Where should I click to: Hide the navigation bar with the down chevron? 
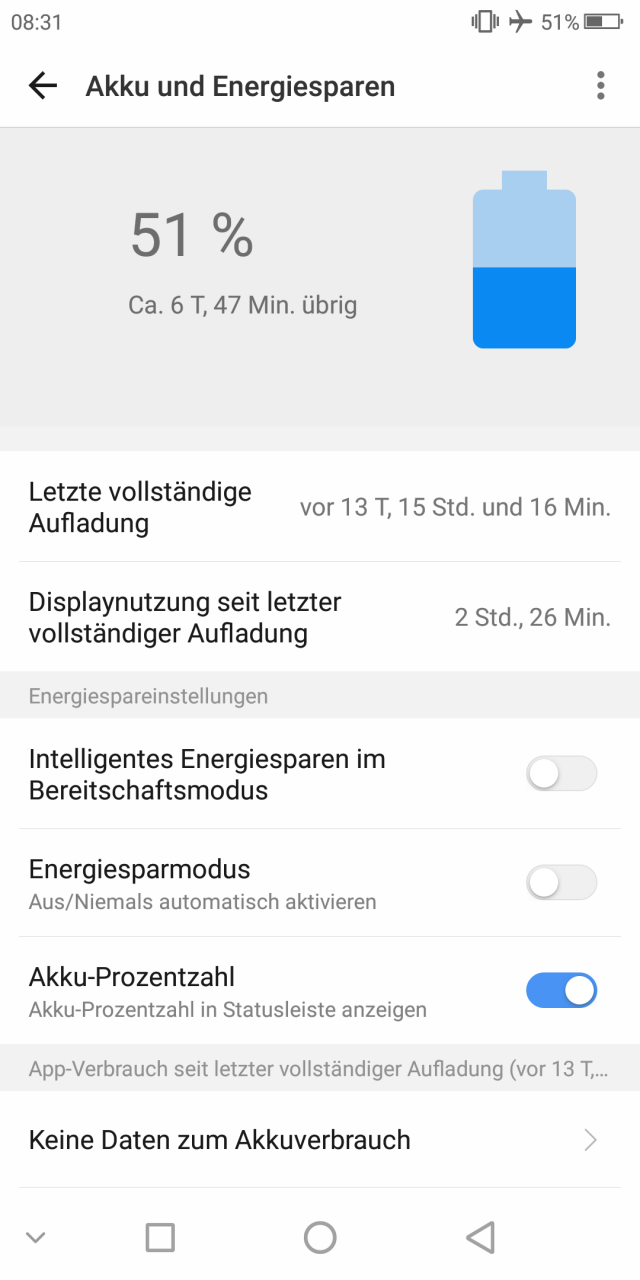pos(36,1238)
